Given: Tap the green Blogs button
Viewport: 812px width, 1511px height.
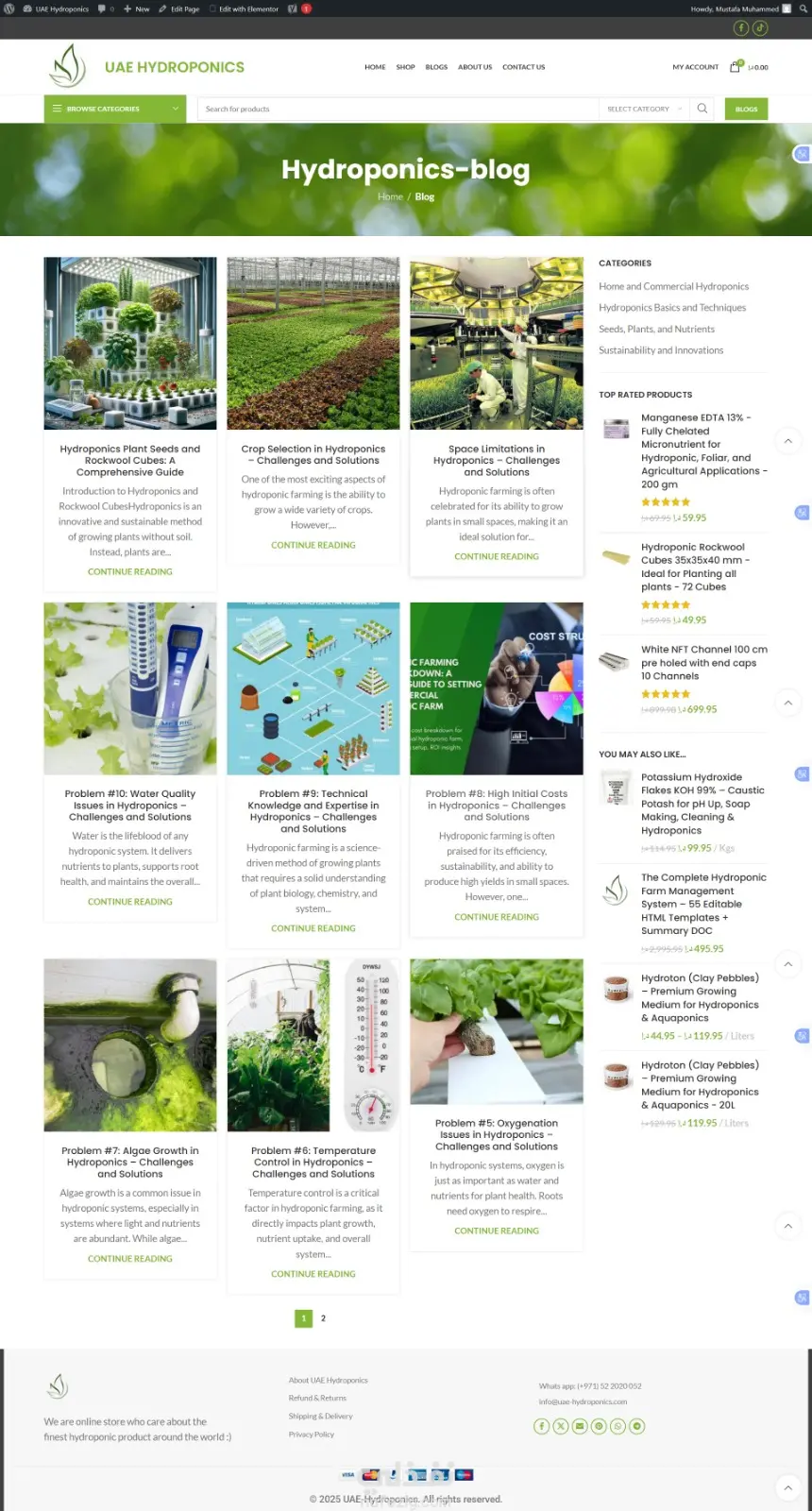Looking at the screenshot, I should (746, 109).
